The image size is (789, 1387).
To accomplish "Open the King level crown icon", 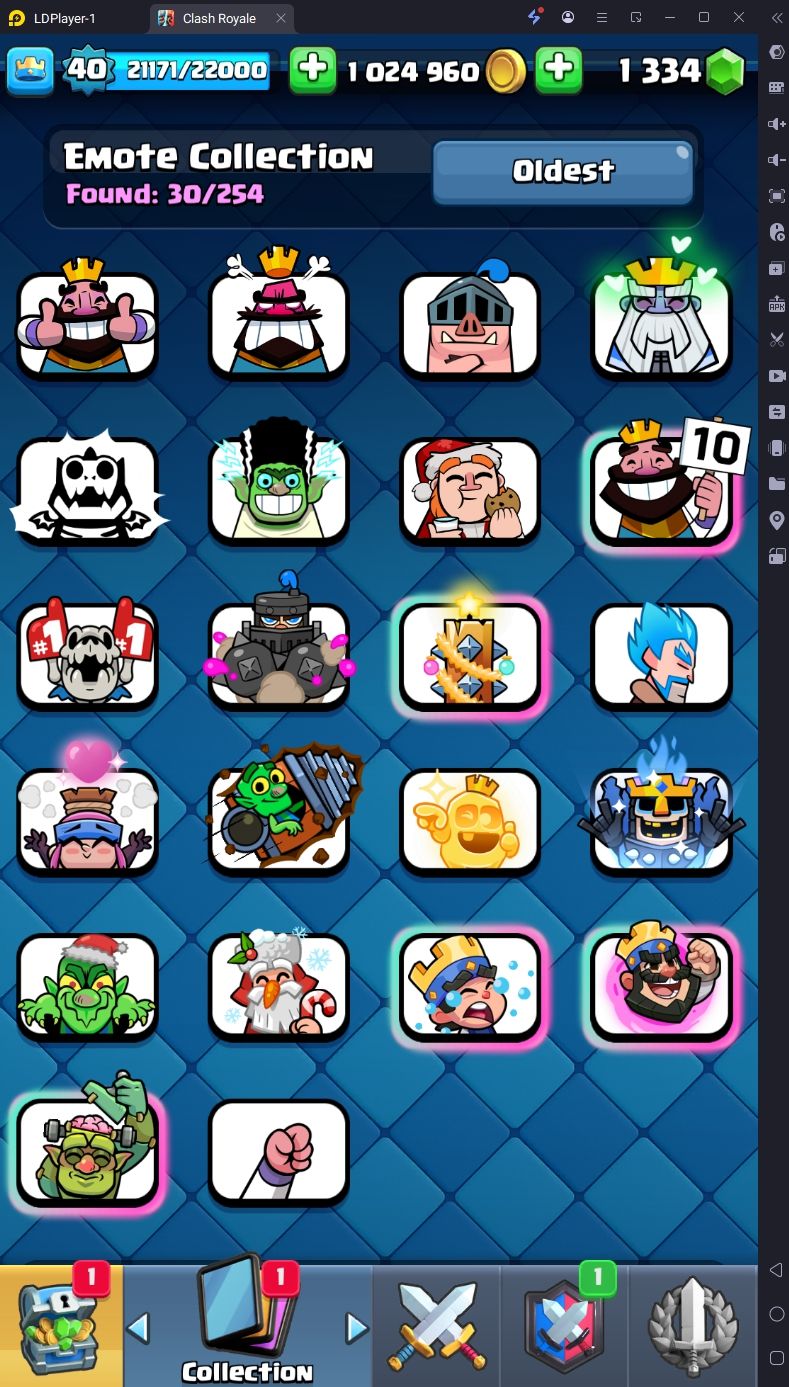I will tap(30, 70).
